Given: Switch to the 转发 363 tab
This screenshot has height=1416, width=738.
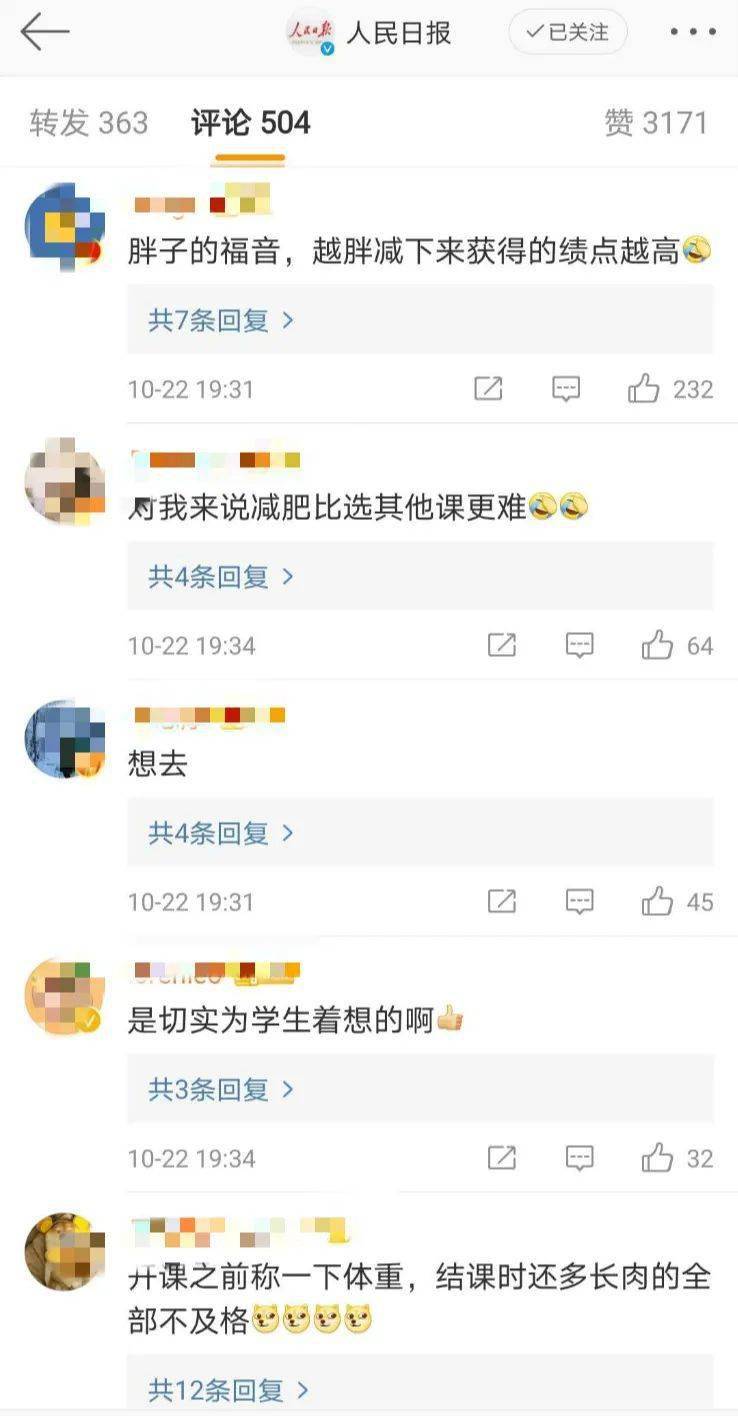Looking at the screenshot, I should [x=89, y=123].
